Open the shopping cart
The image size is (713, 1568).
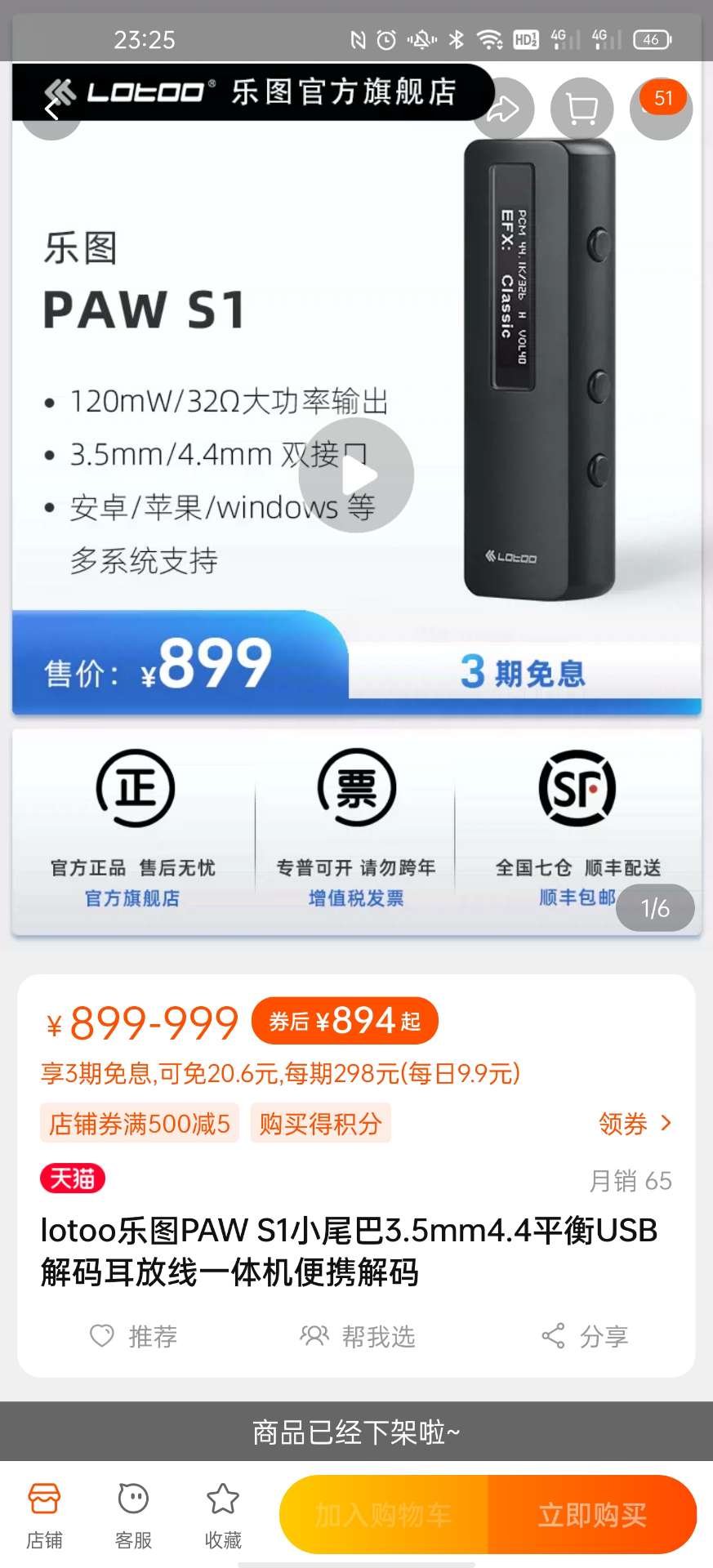coord(582,109)
